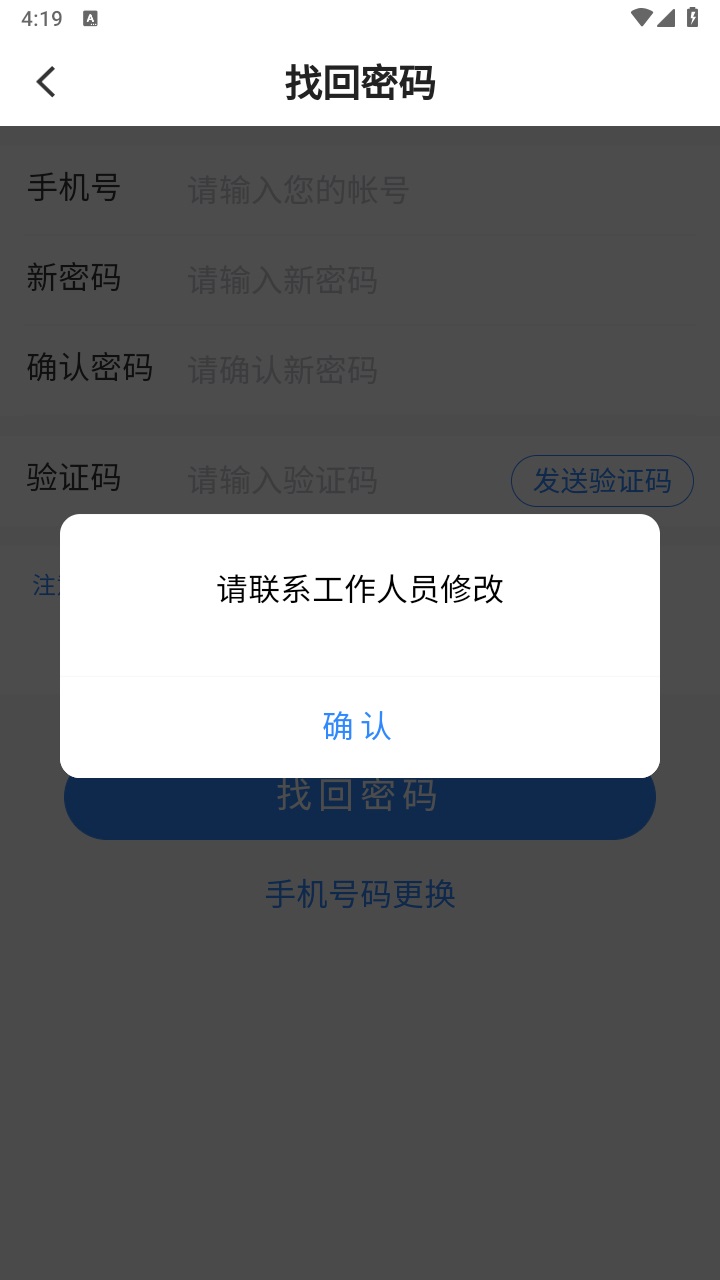Viewport: 720px width, 1280px height.
Task: Select the 确认密码 confirm password field
Action: (400, 371)
